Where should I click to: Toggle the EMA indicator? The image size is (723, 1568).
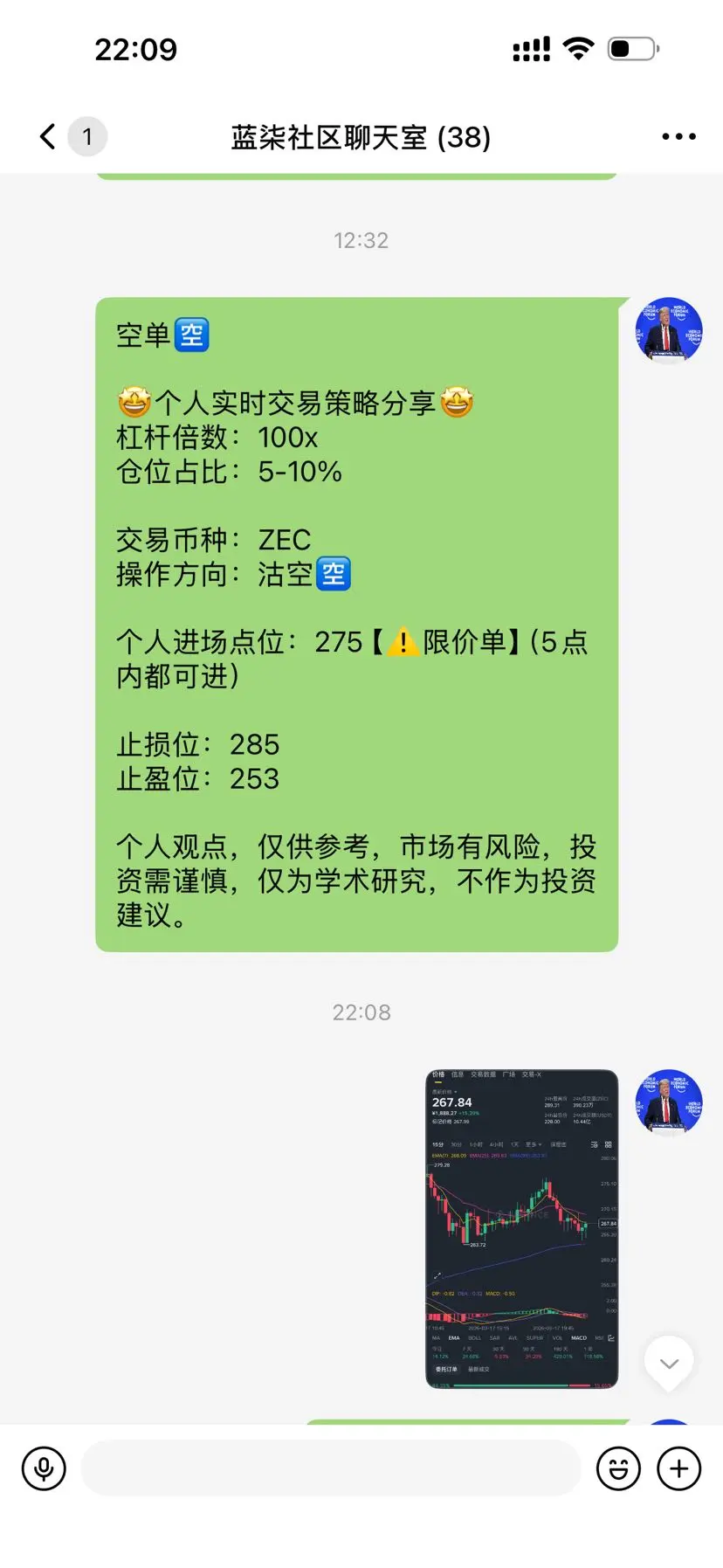[454, 1338]
